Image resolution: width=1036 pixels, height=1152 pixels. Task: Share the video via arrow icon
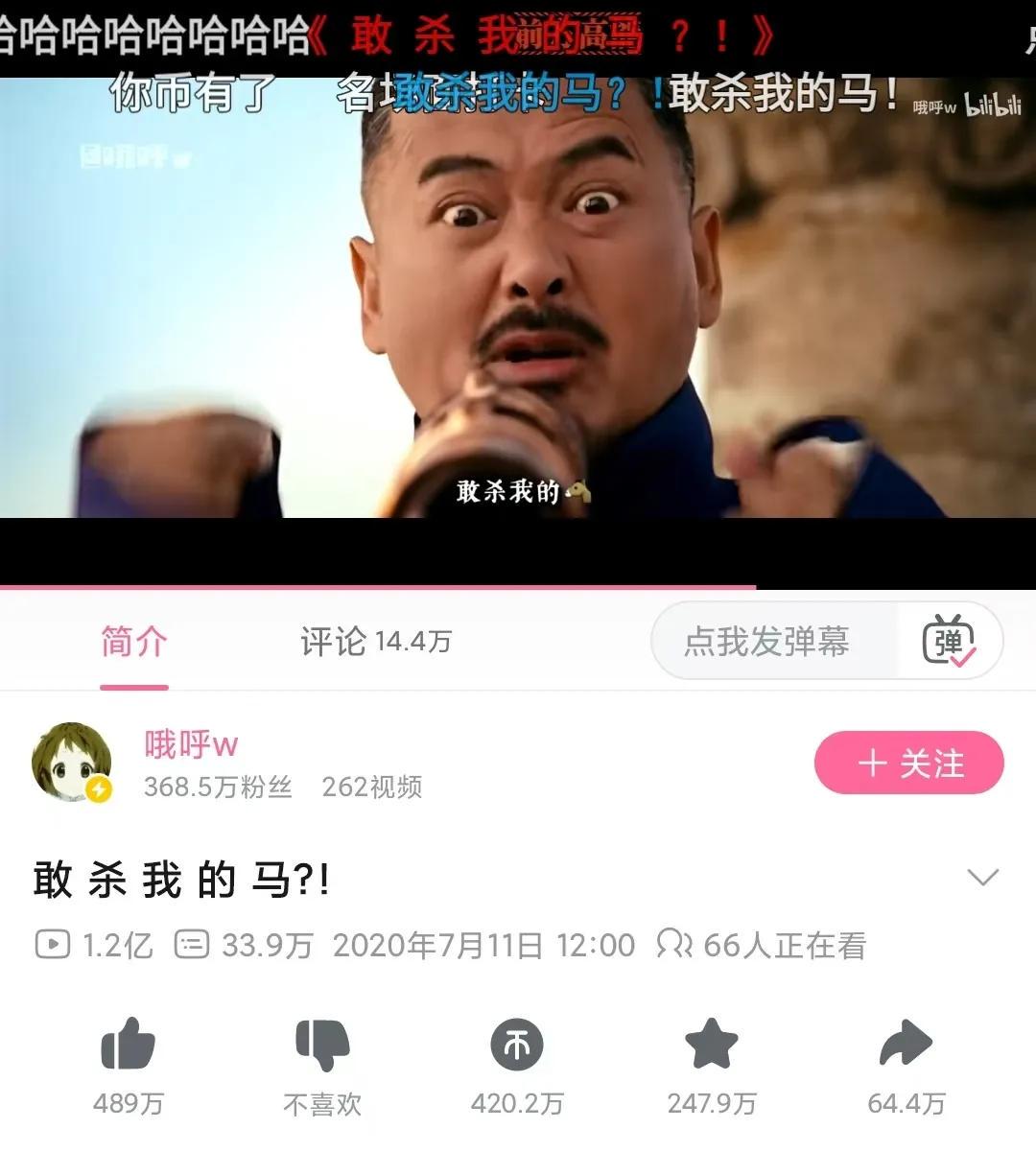tap(906, 1046)
